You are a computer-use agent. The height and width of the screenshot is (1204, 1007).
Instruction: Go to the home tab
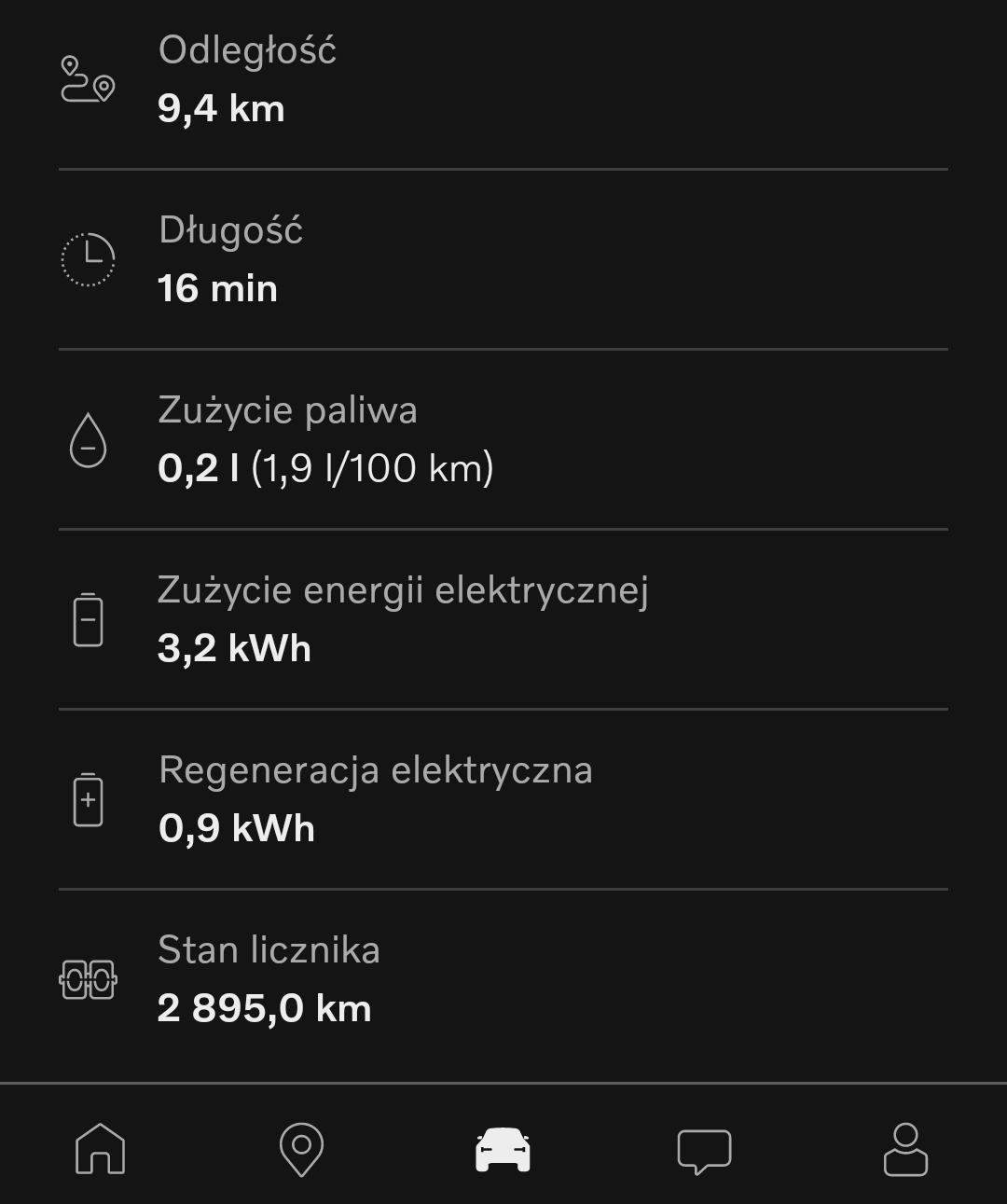(100, 1149)
